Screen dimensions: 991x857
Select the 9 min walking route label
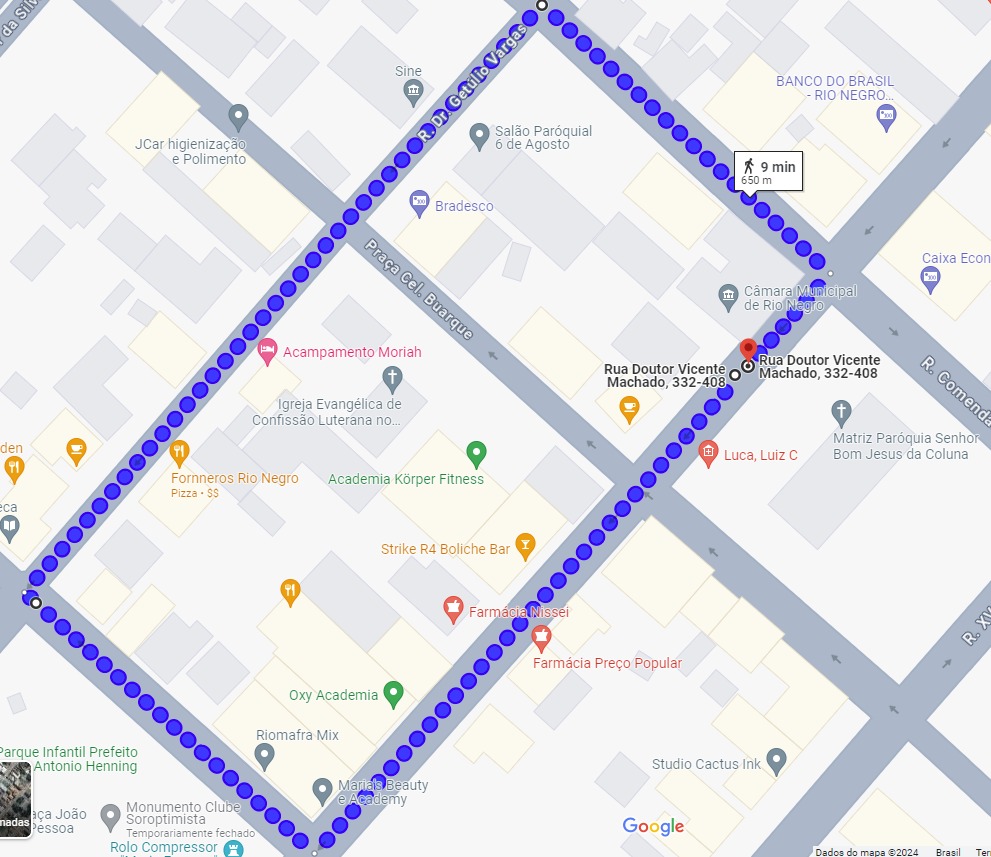click(769, 171)
